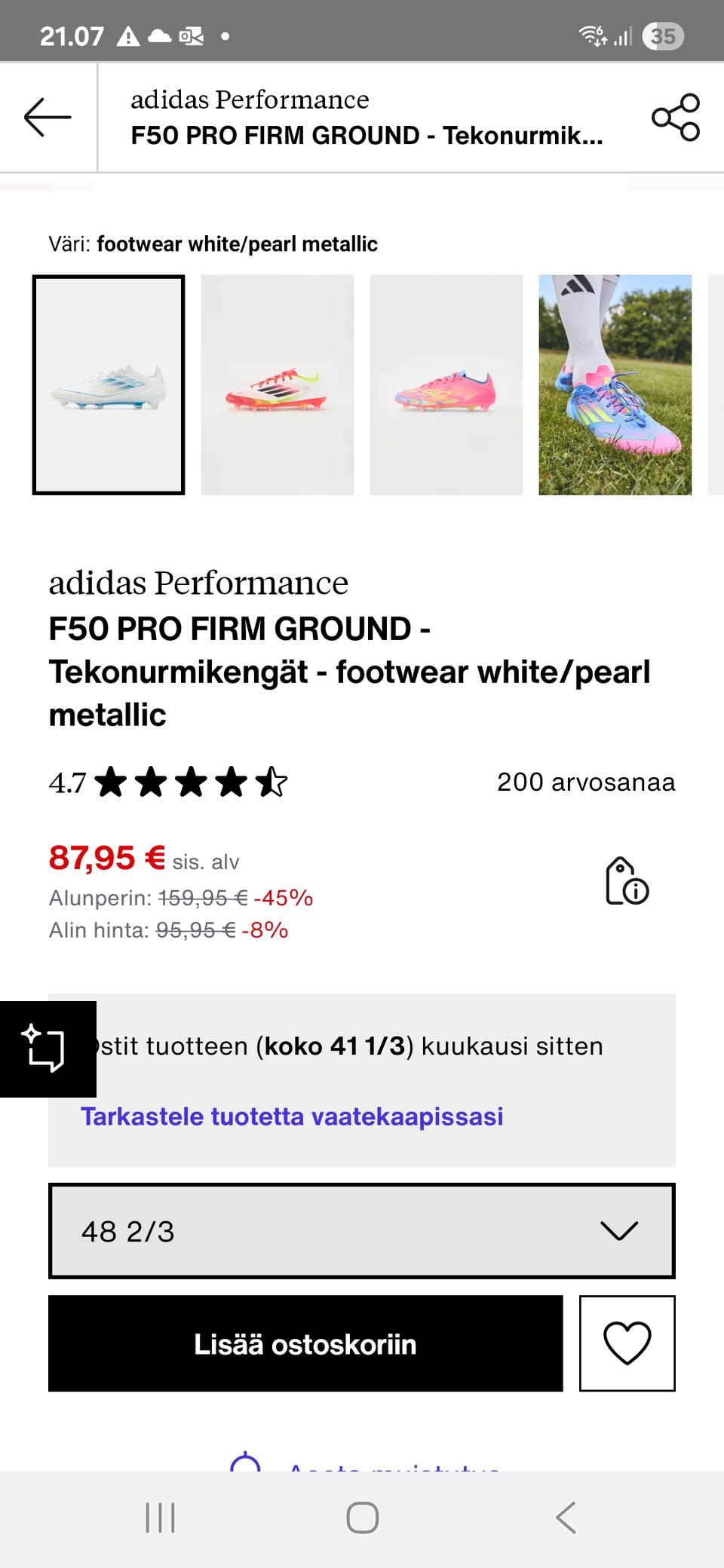724x1568 pixels.
Task: Choose the red and white shoe variant
Action: (x=277, y=385)
